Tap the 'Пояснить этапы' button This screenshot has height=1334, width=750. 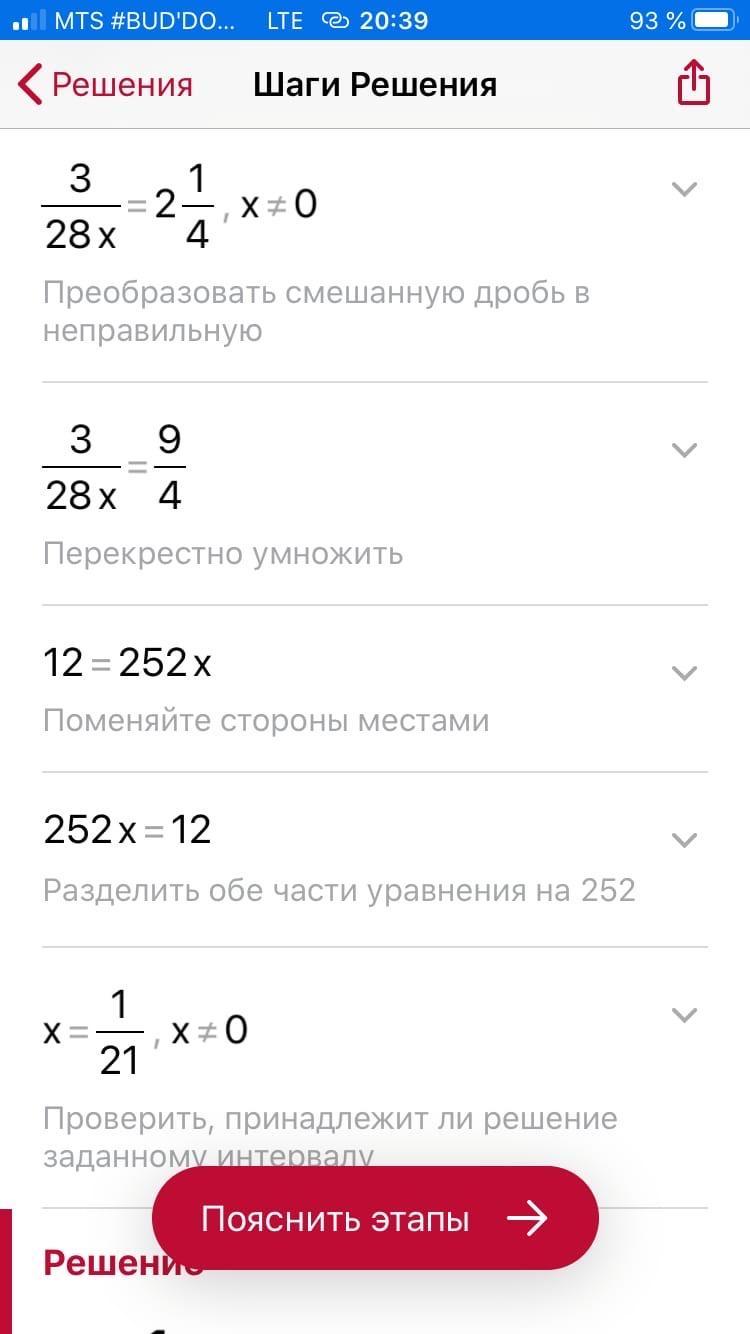tap(375, 1218)
